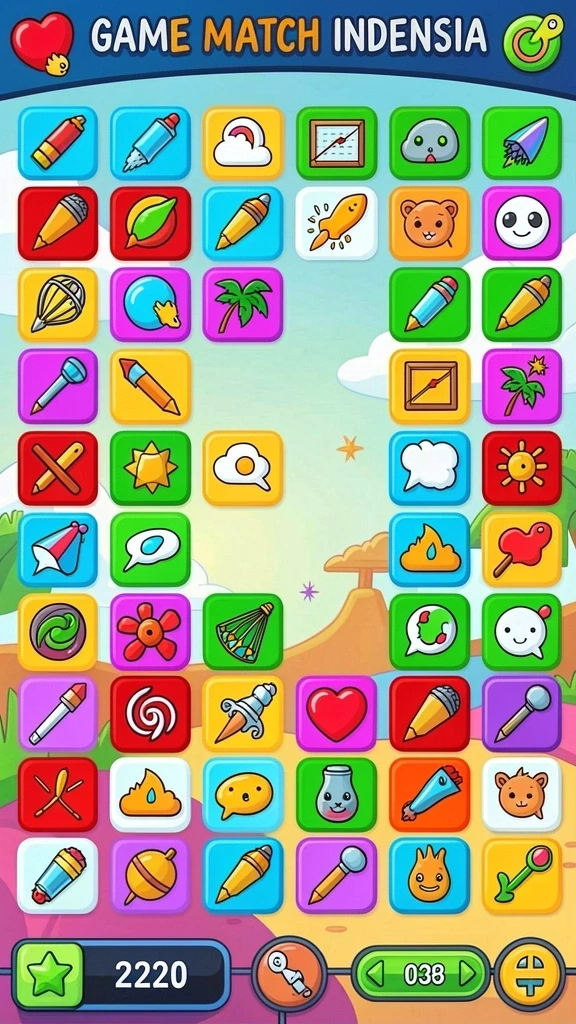This screenshot has height=1024, width=576.
Task: Select the magenta tile with red flower
Action: tap(150, 632)
